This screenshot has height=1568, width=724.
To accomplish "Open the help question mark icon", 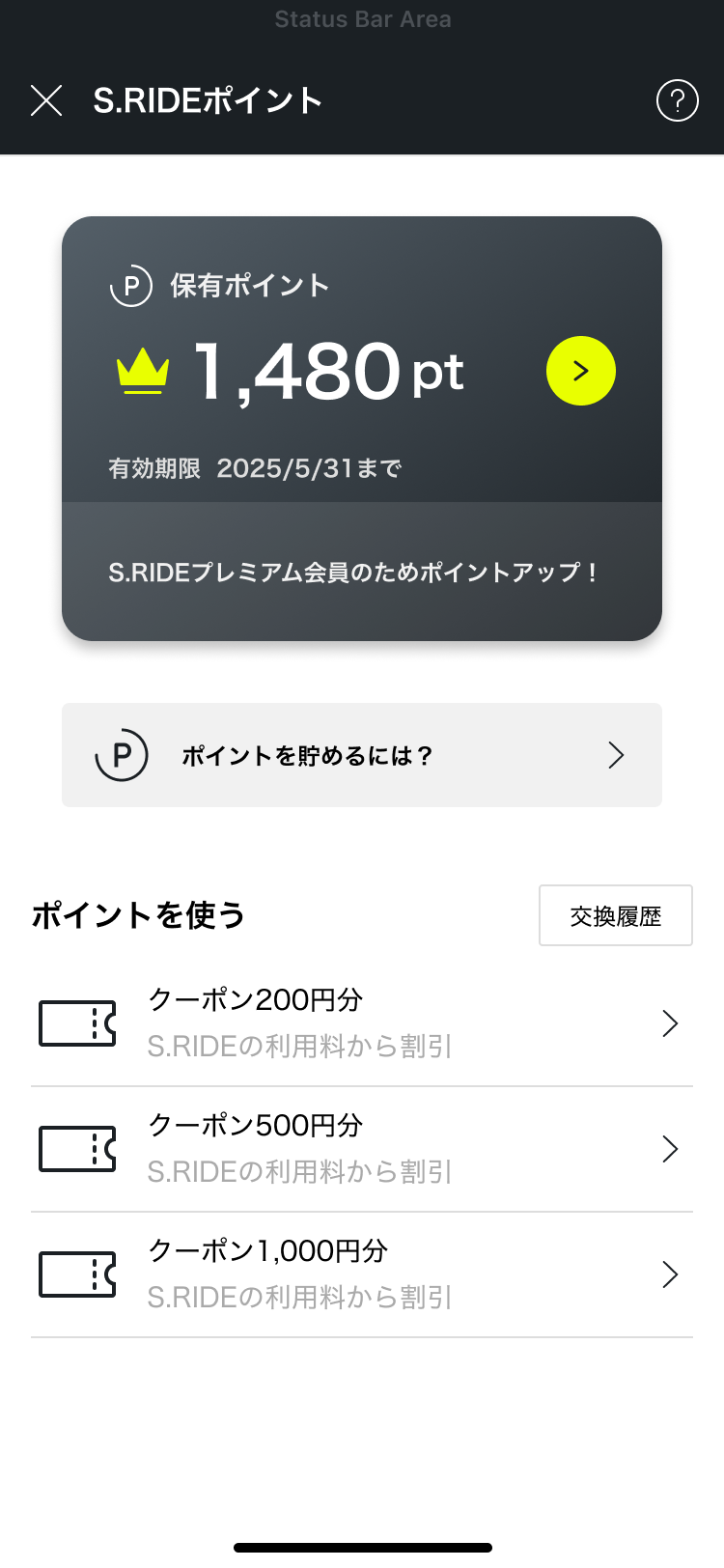I will (x=677, y=100).
